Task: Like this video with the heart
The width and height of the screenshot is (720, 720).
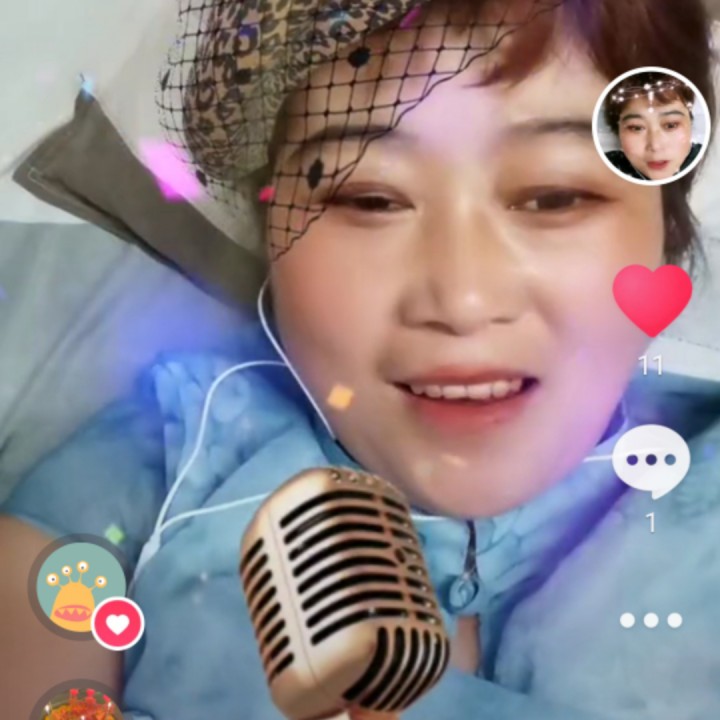Action: [x=652, y=299]
